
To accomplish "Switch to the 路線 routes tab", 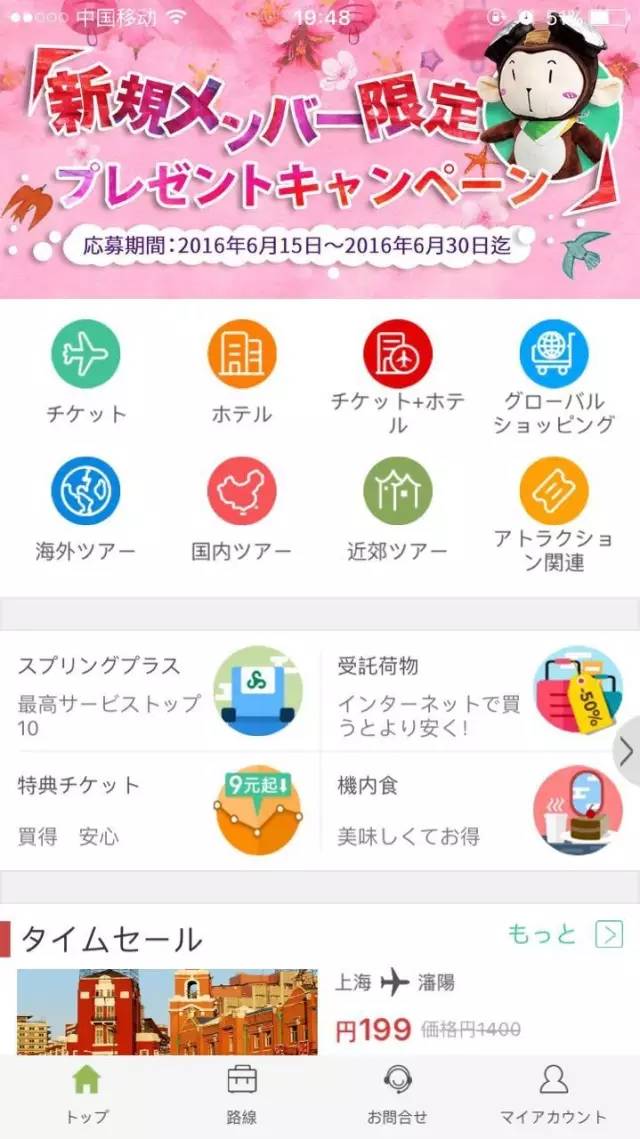I will (242, 1094).
